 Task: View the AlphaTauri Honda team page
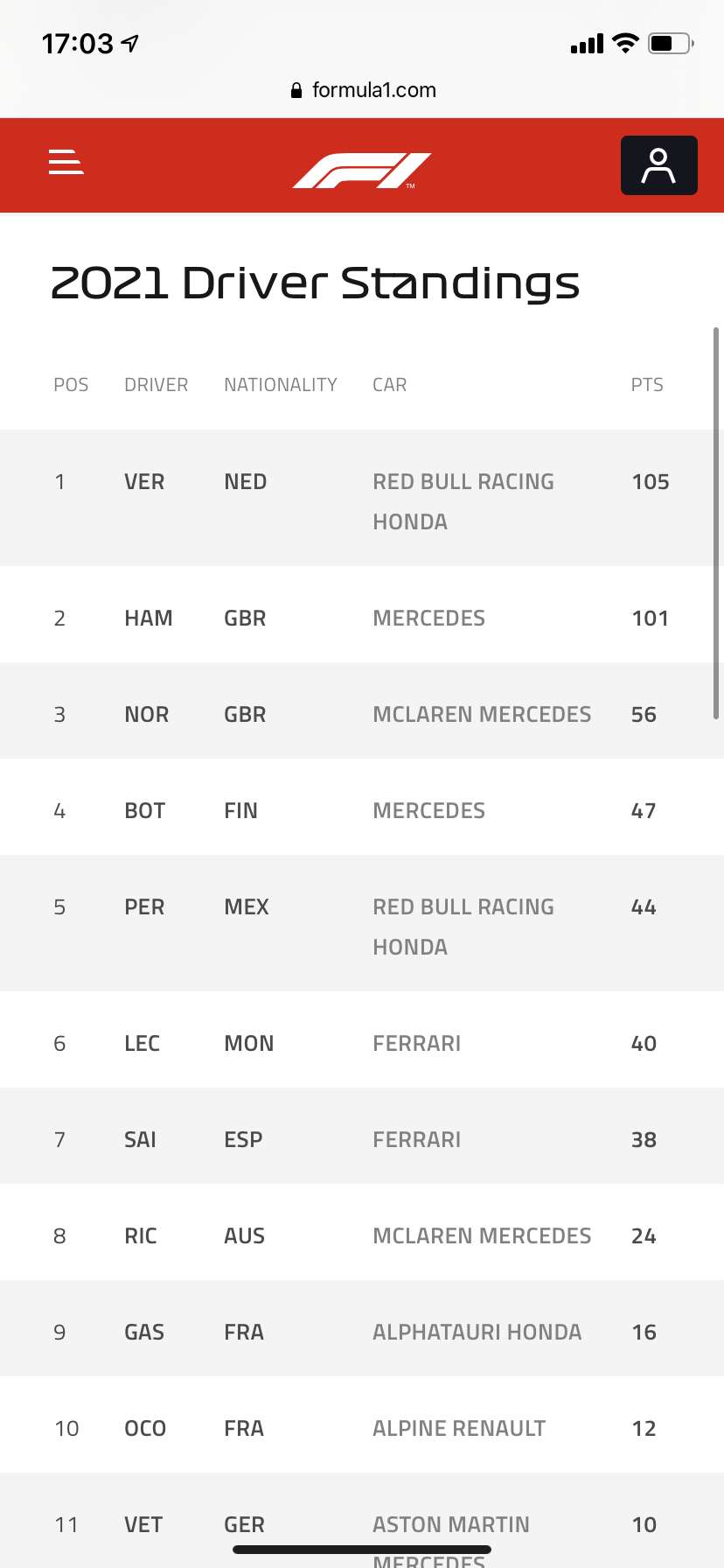click(477, 1333)
